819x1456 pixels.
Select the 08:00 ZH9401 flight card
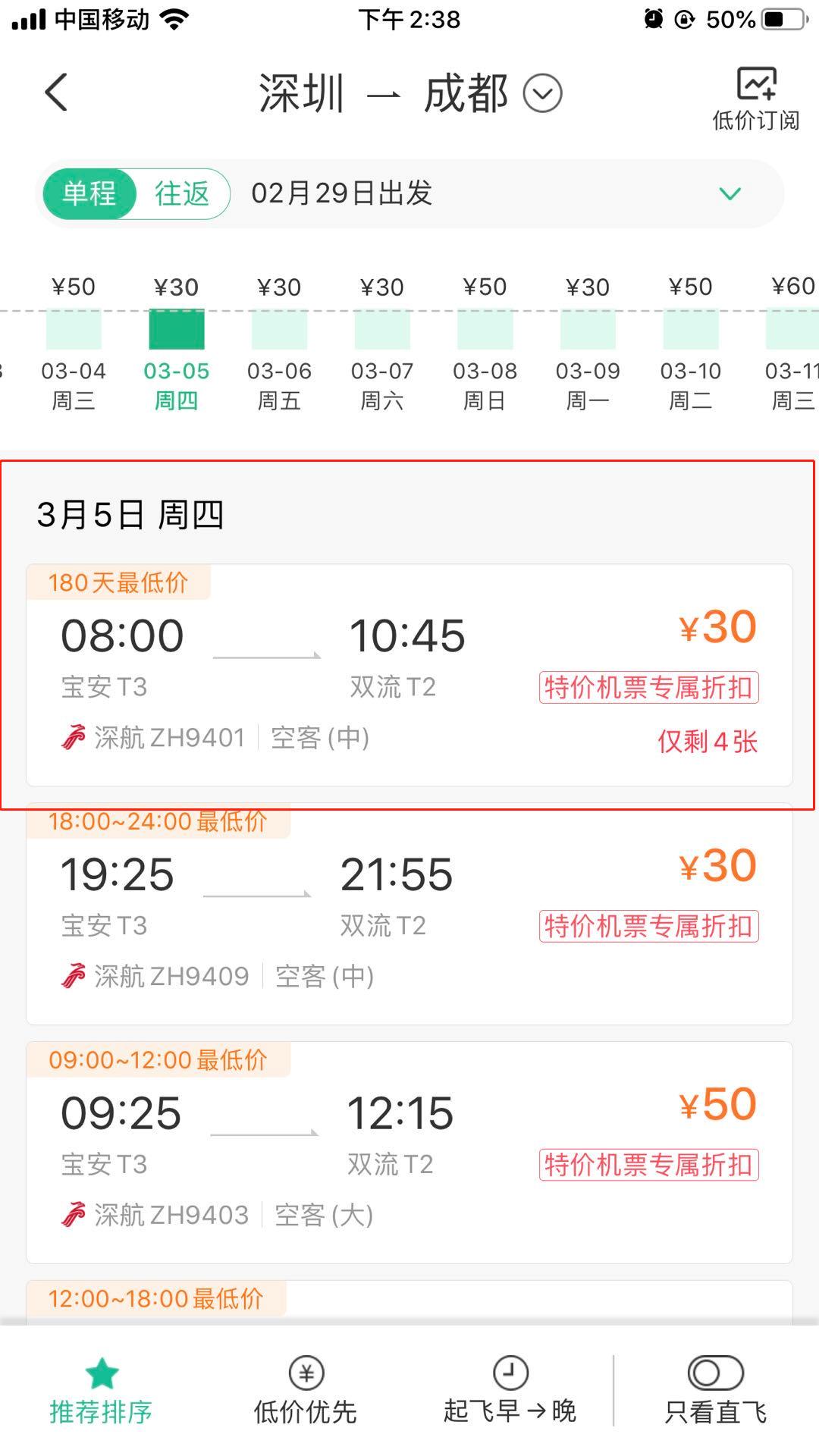409,675
